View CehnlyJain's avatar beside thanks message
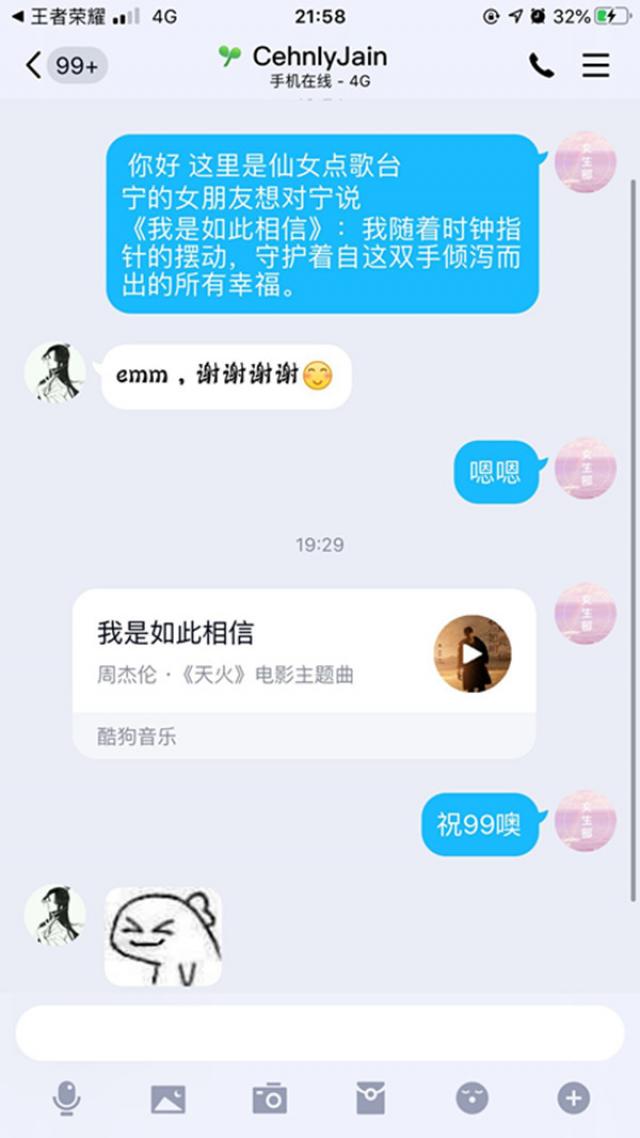The height and width of the screenshot is (1138, 640). pos(54,371)
